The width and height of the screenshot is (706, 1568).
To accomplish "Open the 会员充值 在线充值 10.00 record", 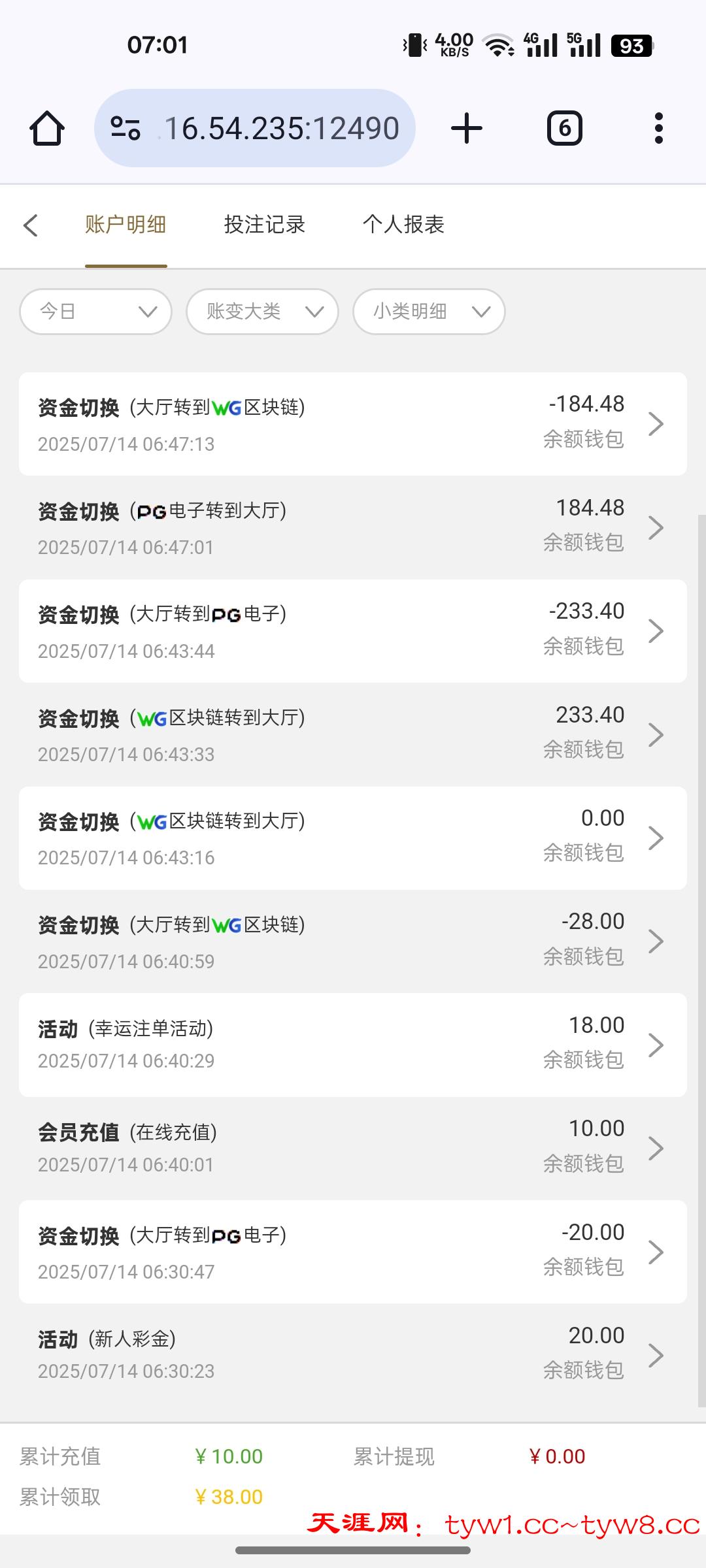I will [353, 1148].
